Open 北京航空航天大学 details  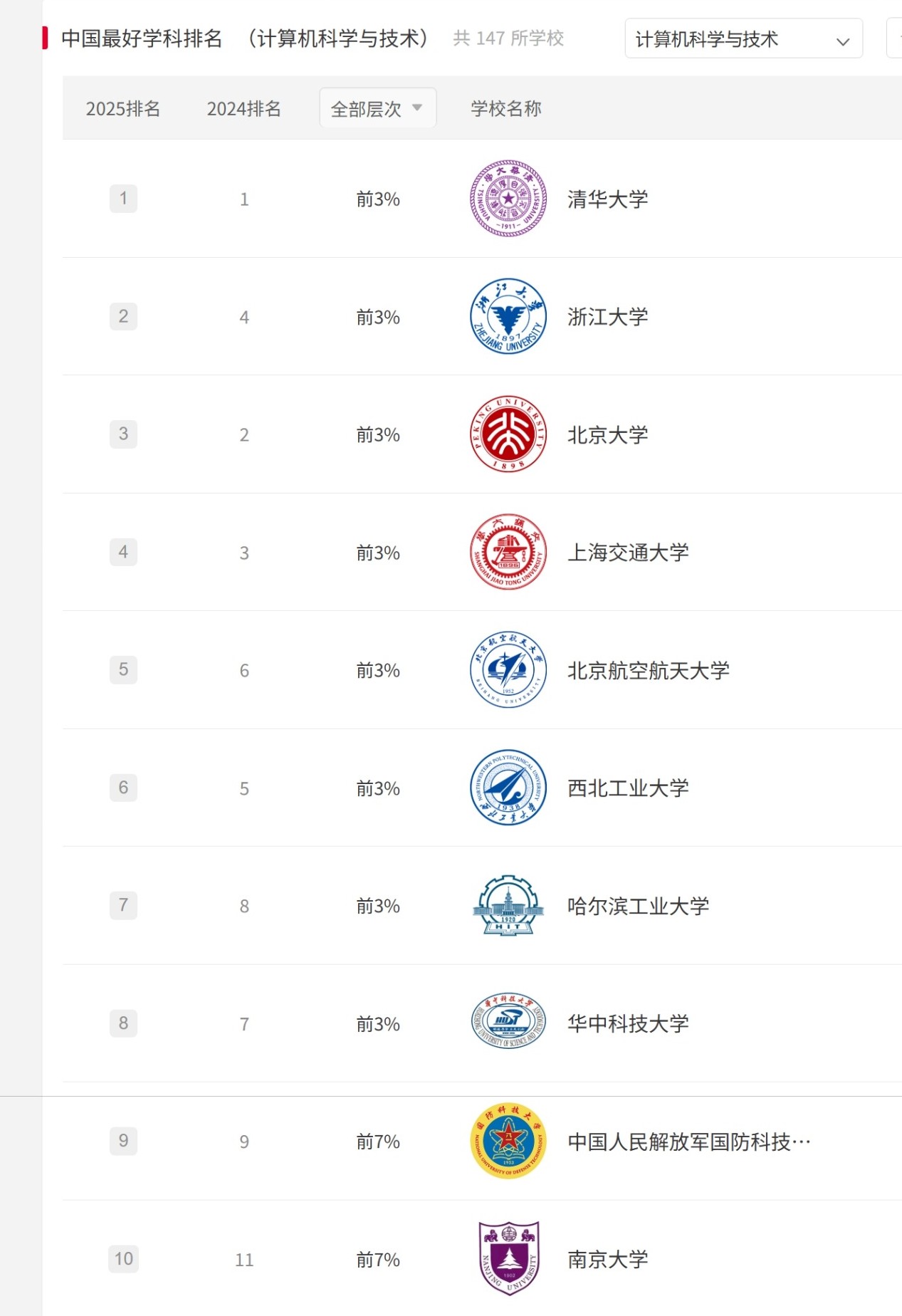pyautogui.click(x=648, y=671)
